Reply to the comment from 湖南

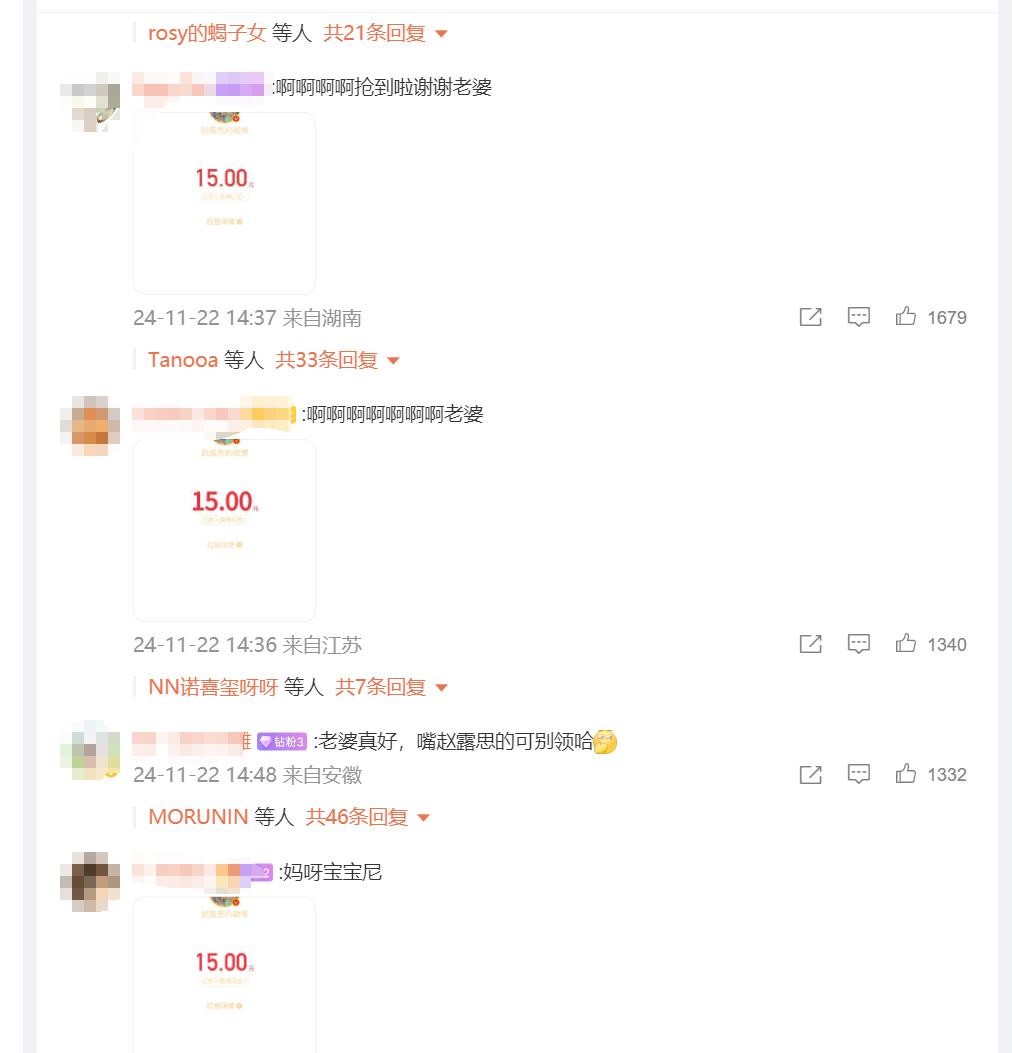pos(859,317)
